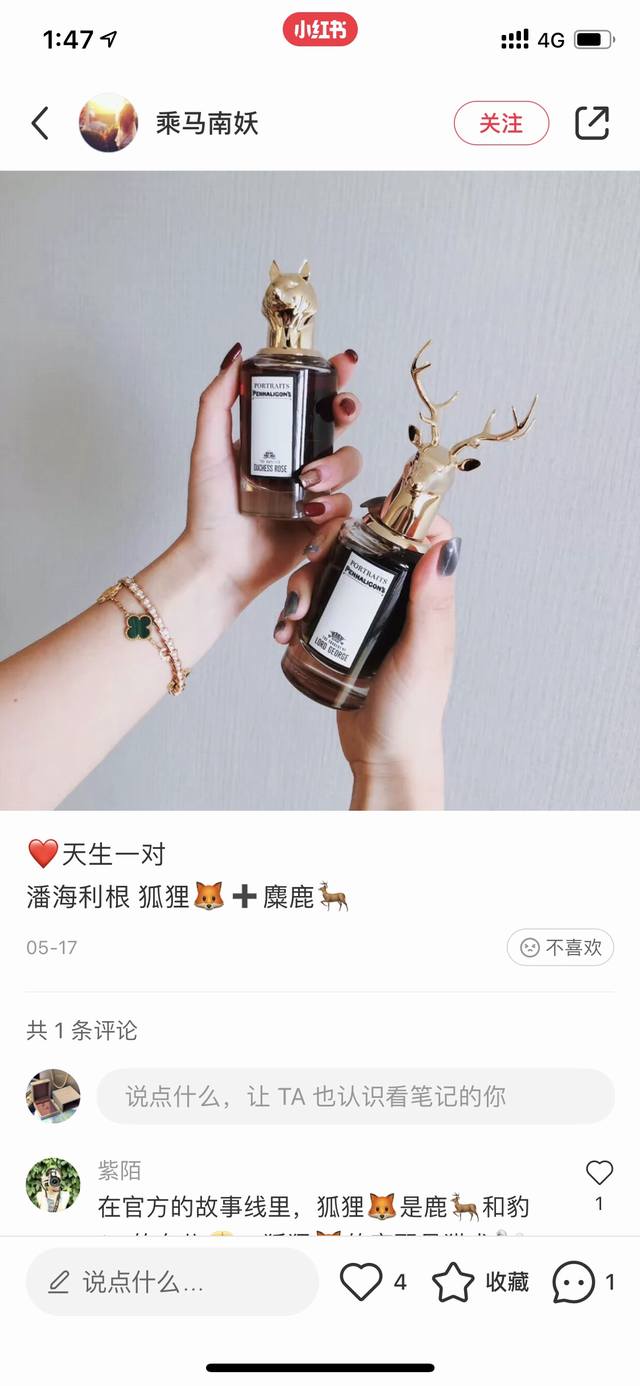Open the perfume photo full screen
The height and width of the screenshot is (1386, 640).
(320, 490)
